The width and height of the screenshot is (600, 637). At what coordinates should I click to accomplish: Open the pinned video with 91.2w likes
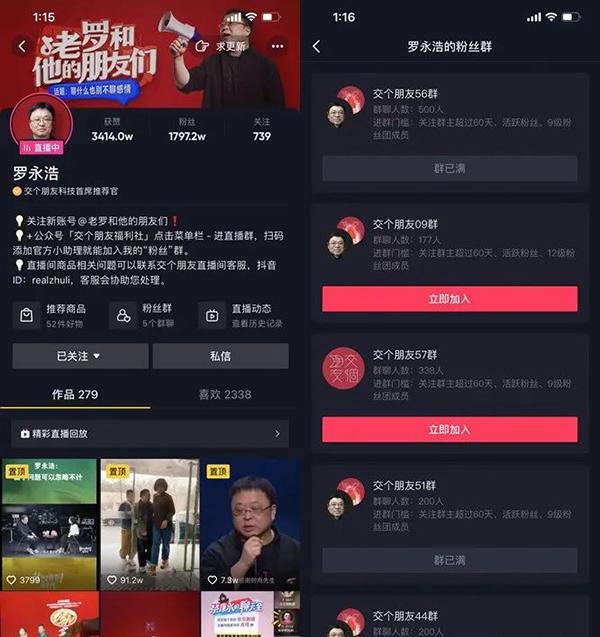click(150, 524)
